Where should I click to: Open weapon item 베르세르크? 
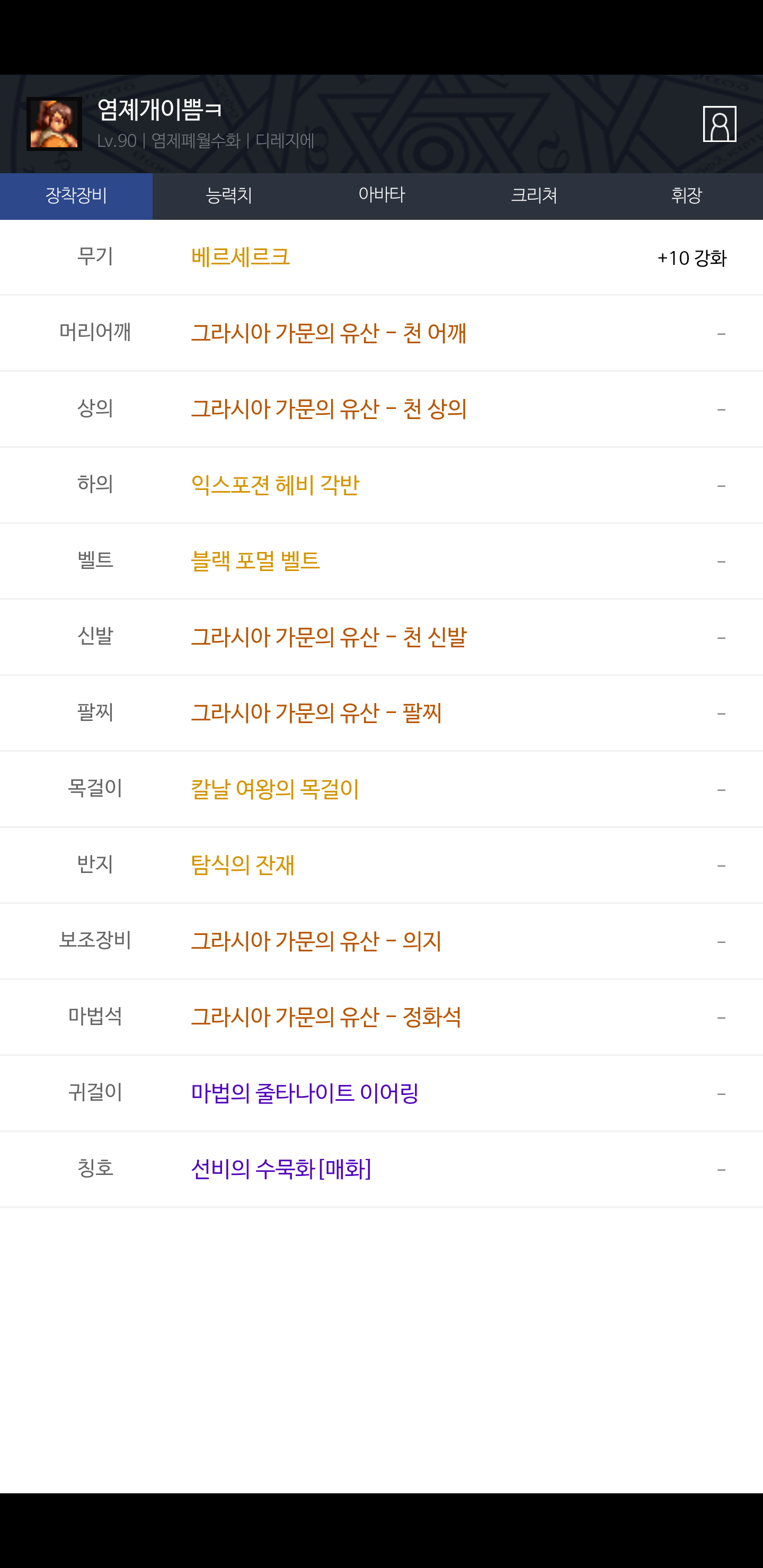(x=241, y=257)
